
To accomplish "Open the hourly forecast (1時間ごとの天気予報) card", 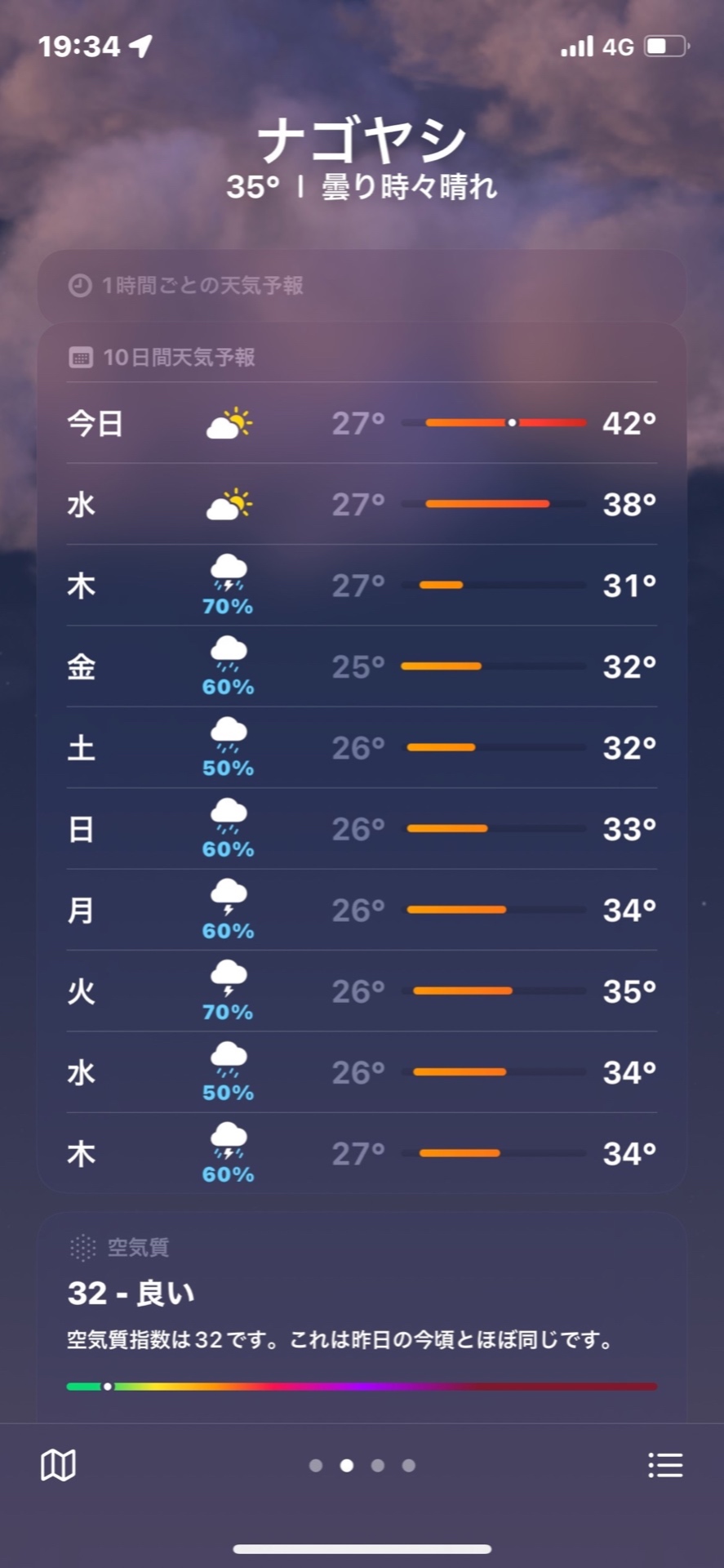I will pyautogui.click(x=362, y=286).
